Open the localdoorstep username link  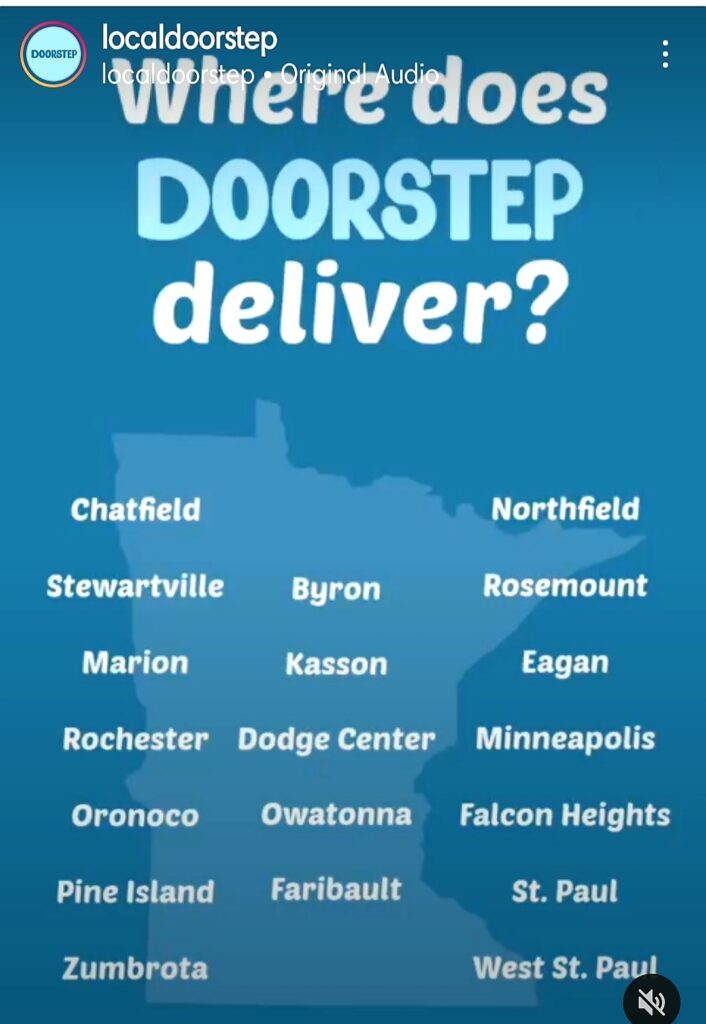(x=189, y=39)
